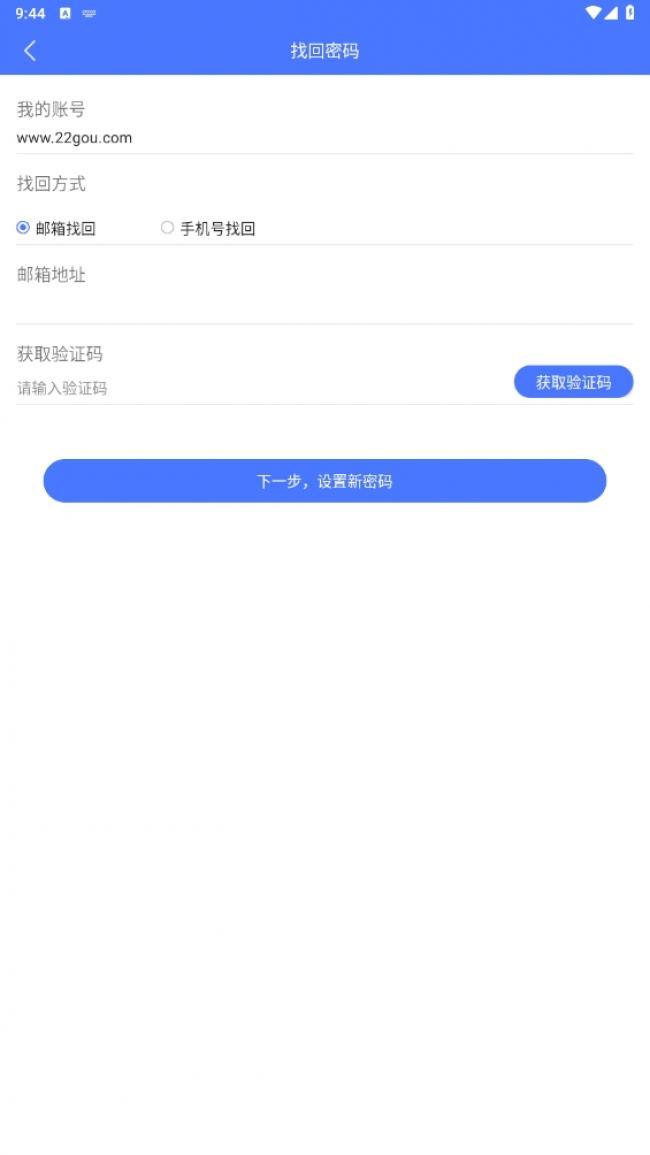Tap the account field showing www.22gou.com
This screenshot has width=650, height=1155.
[x=324, y=138]
